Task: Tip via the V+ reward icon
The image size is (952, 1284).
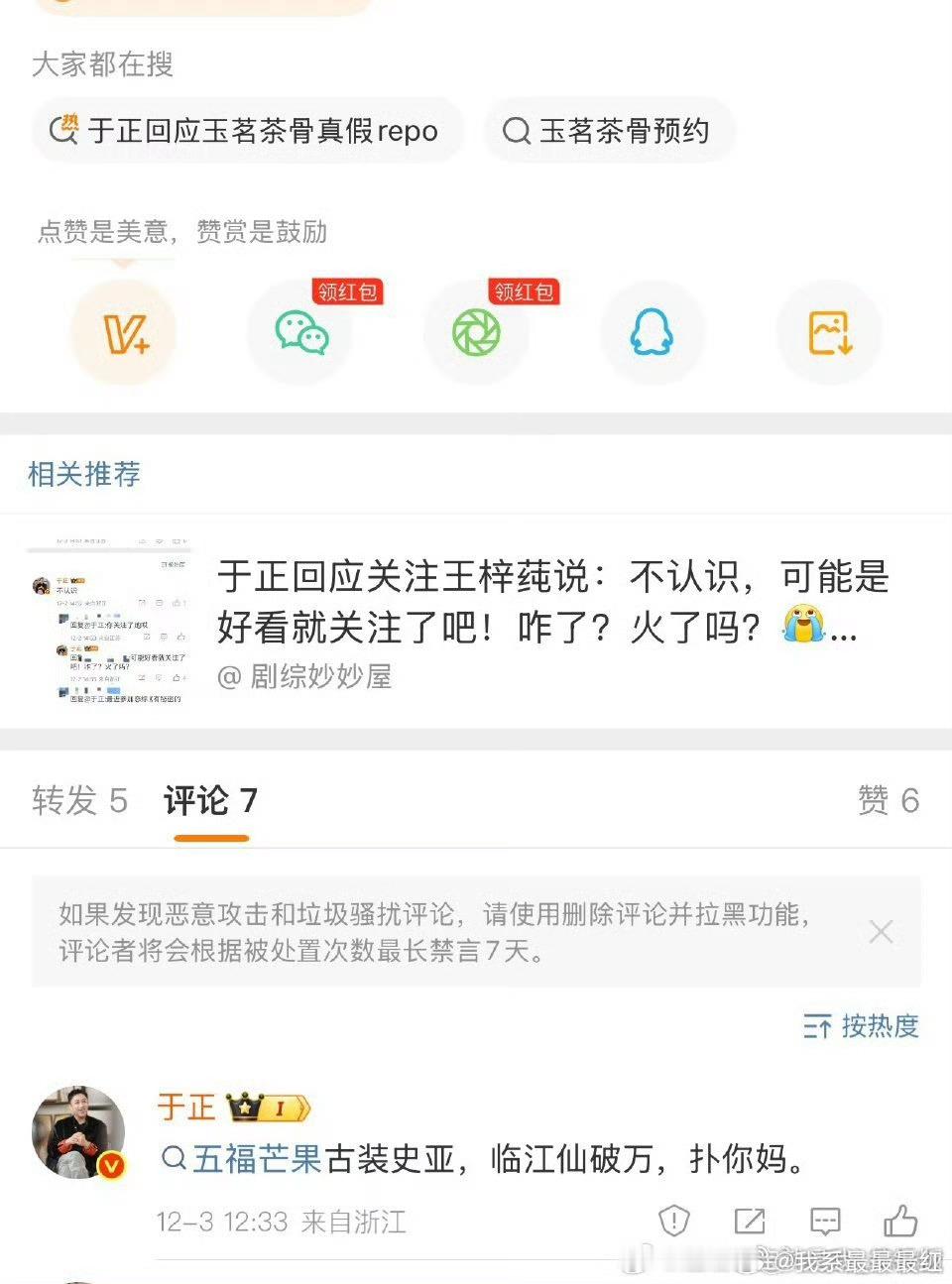Action: click(123, 332)
